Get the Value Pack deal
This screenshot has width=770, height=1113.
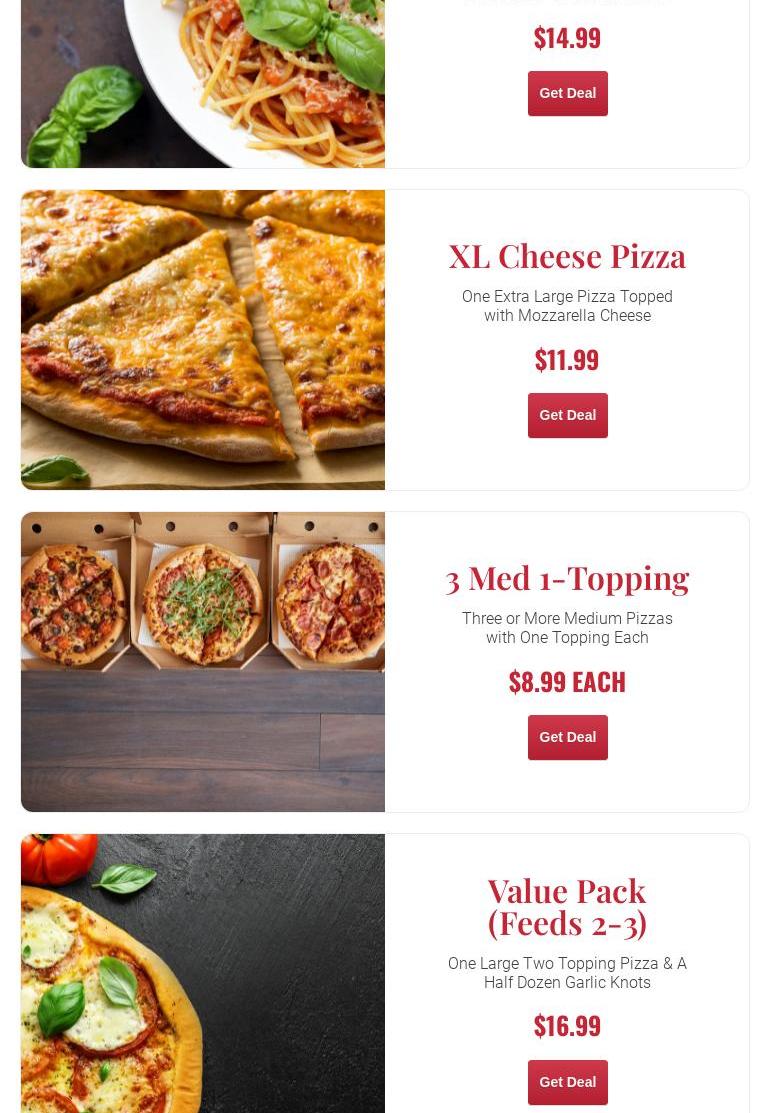(x=567, y=1082)
